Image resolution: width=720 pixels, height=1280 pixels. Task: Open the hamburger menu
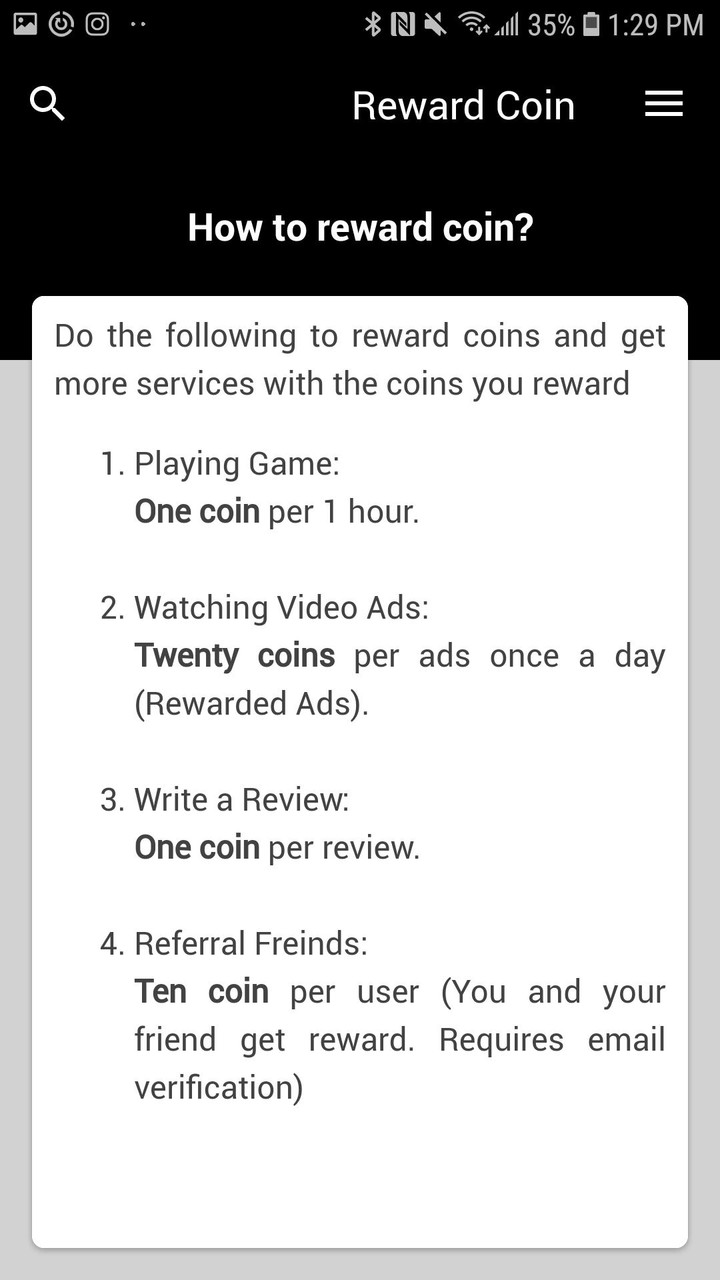pos(663,104)
